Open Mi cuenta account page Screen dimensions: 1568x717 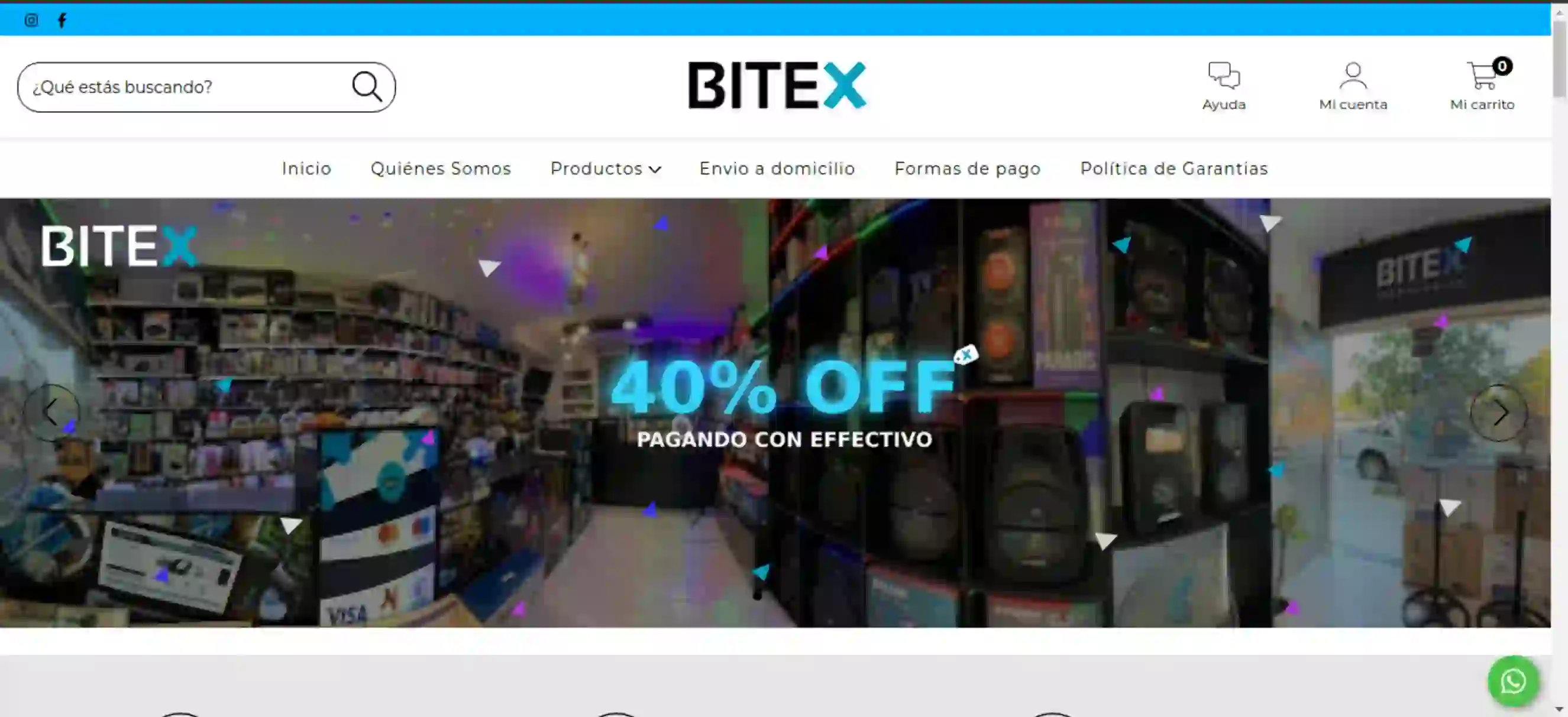1353,86
